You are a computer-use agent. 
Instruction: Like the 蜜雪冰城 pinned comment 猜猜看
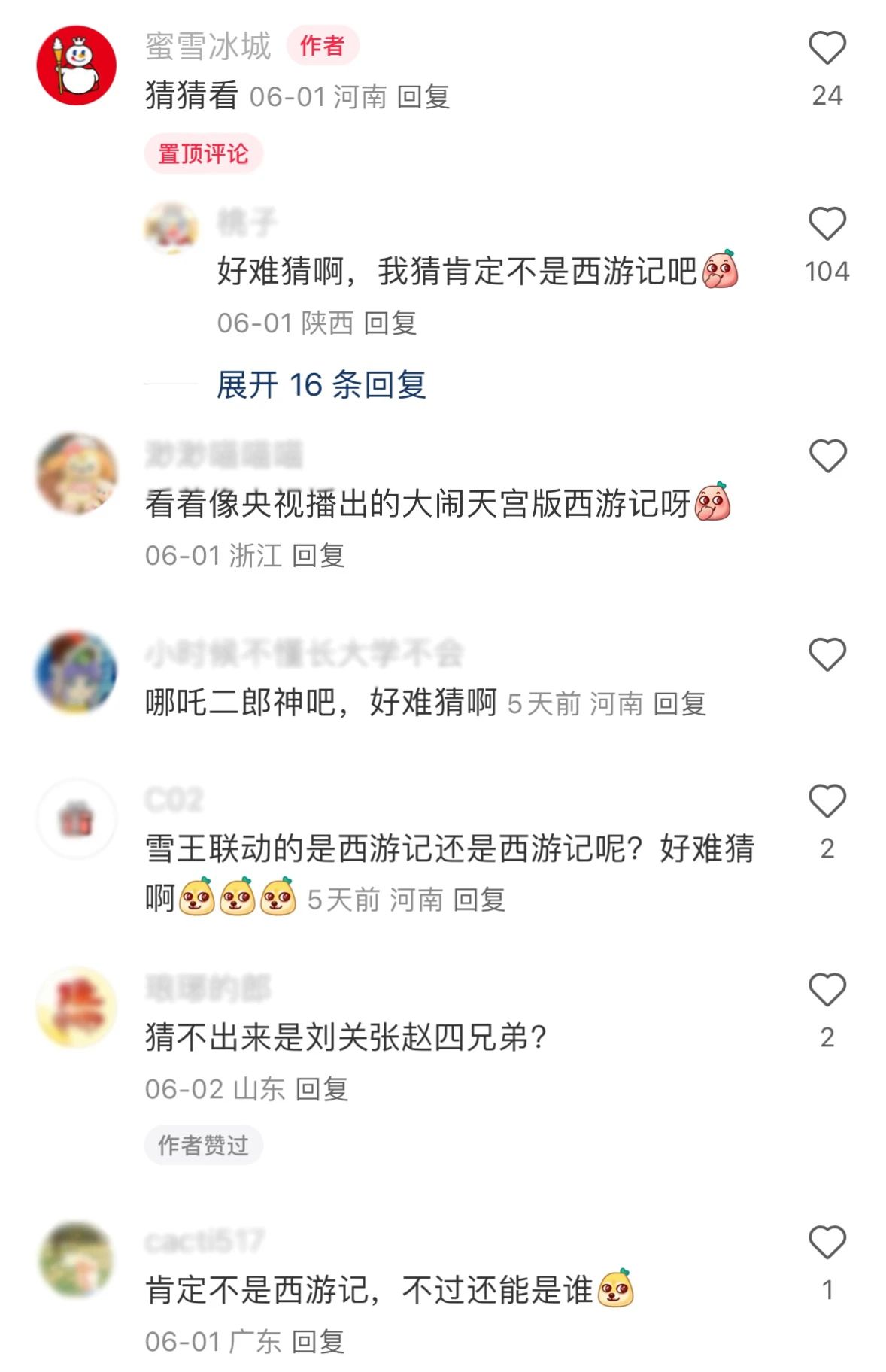click(827, 48)
